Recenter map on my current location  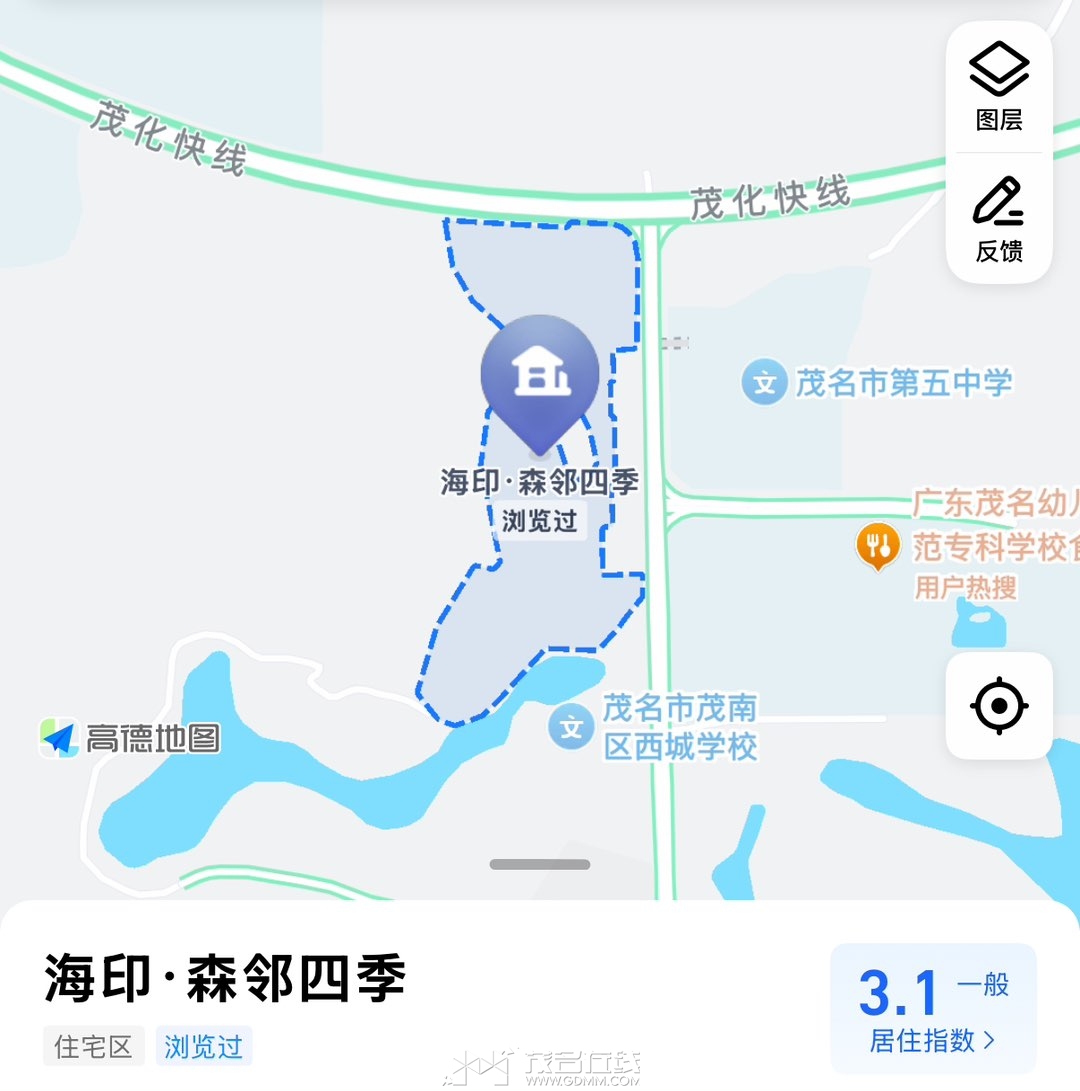[998, 706]
